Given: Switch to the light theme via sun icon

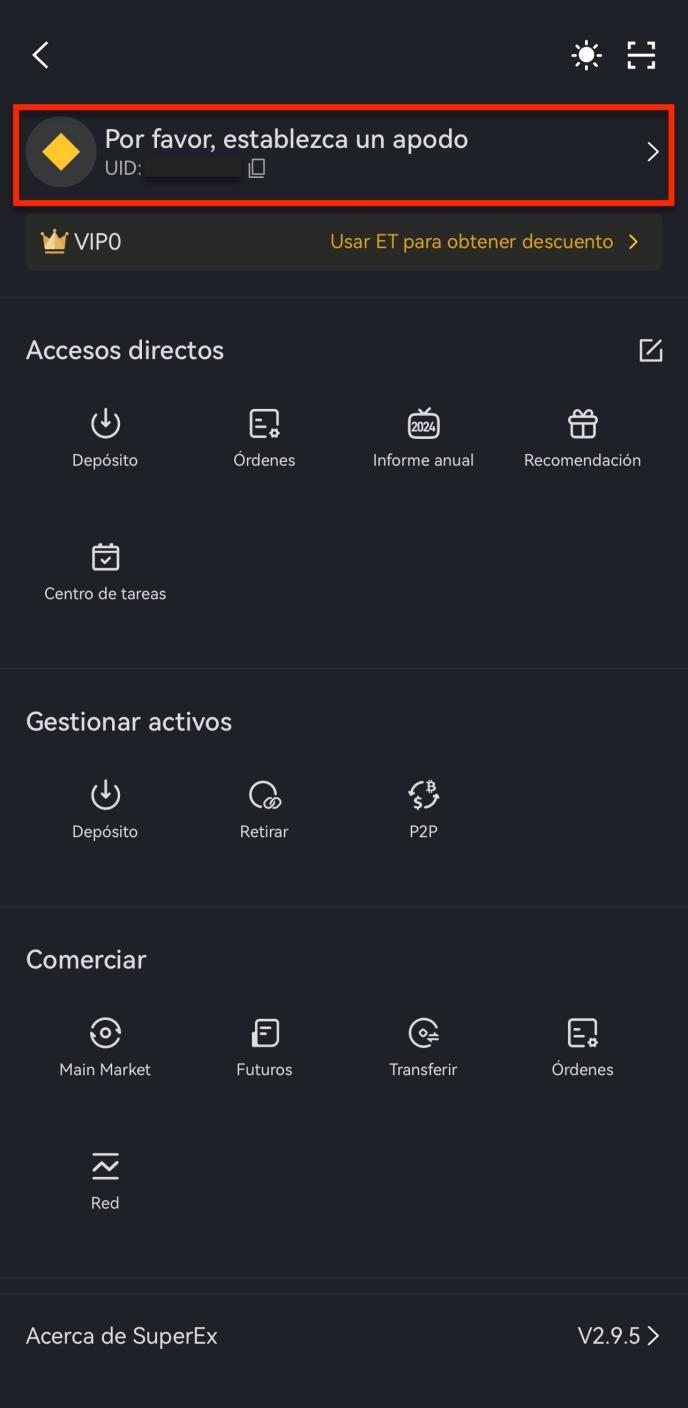Looking at the screenshot, I should (586, 55).
